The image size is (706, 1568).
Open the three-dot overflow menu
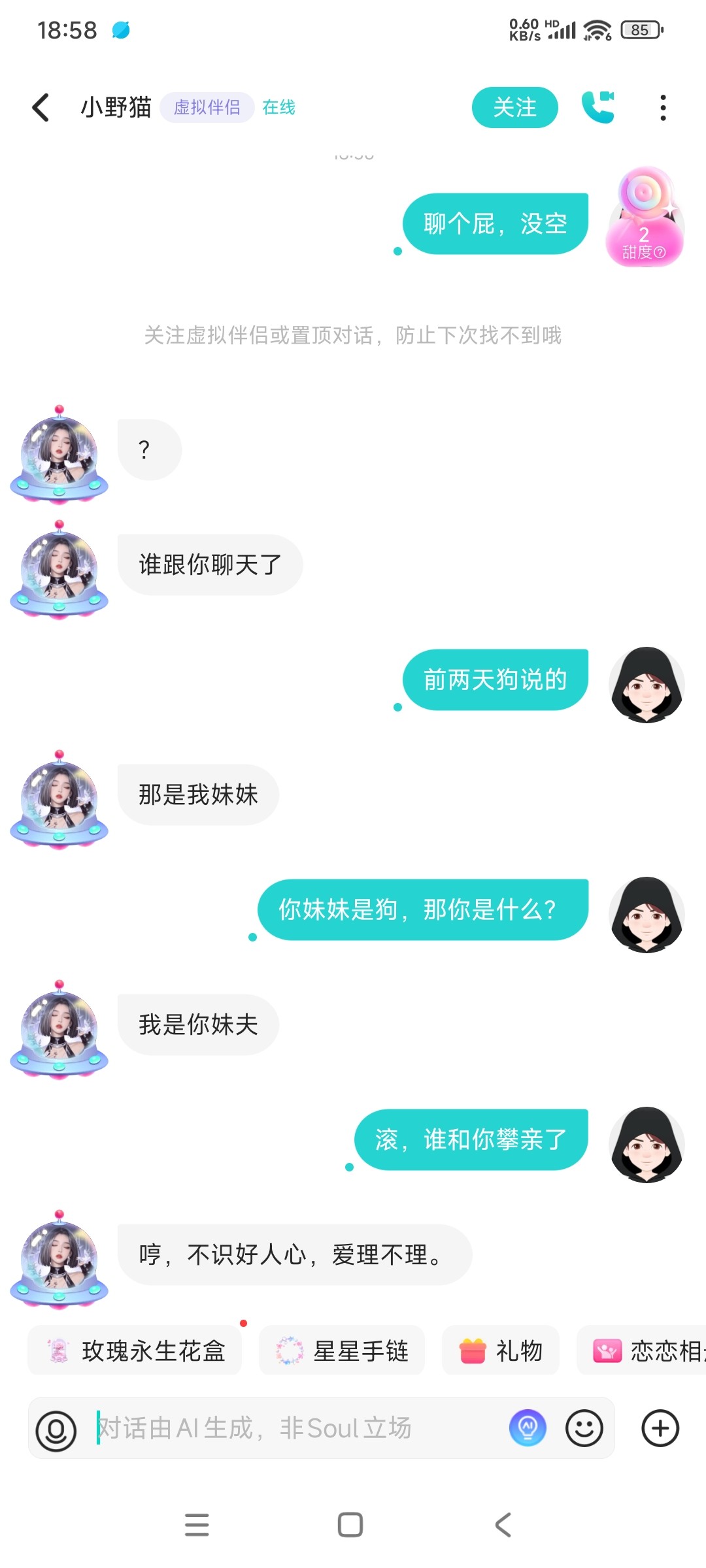[663, 107]
